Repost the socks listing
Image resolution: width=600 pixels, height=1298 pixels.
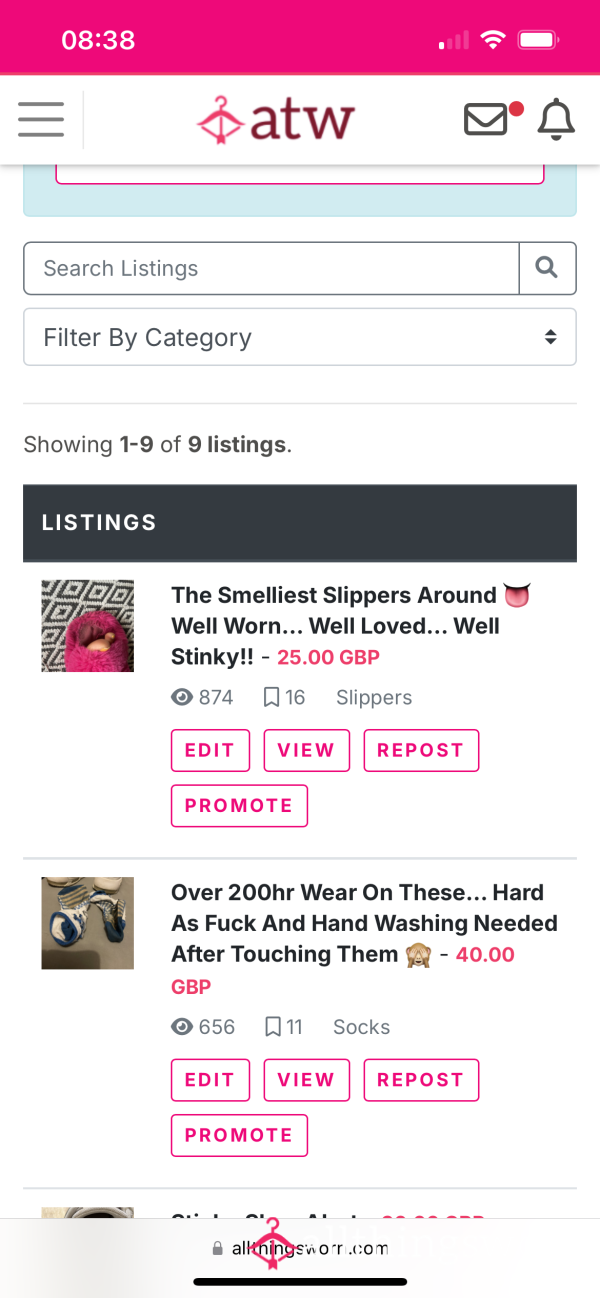421,1080
